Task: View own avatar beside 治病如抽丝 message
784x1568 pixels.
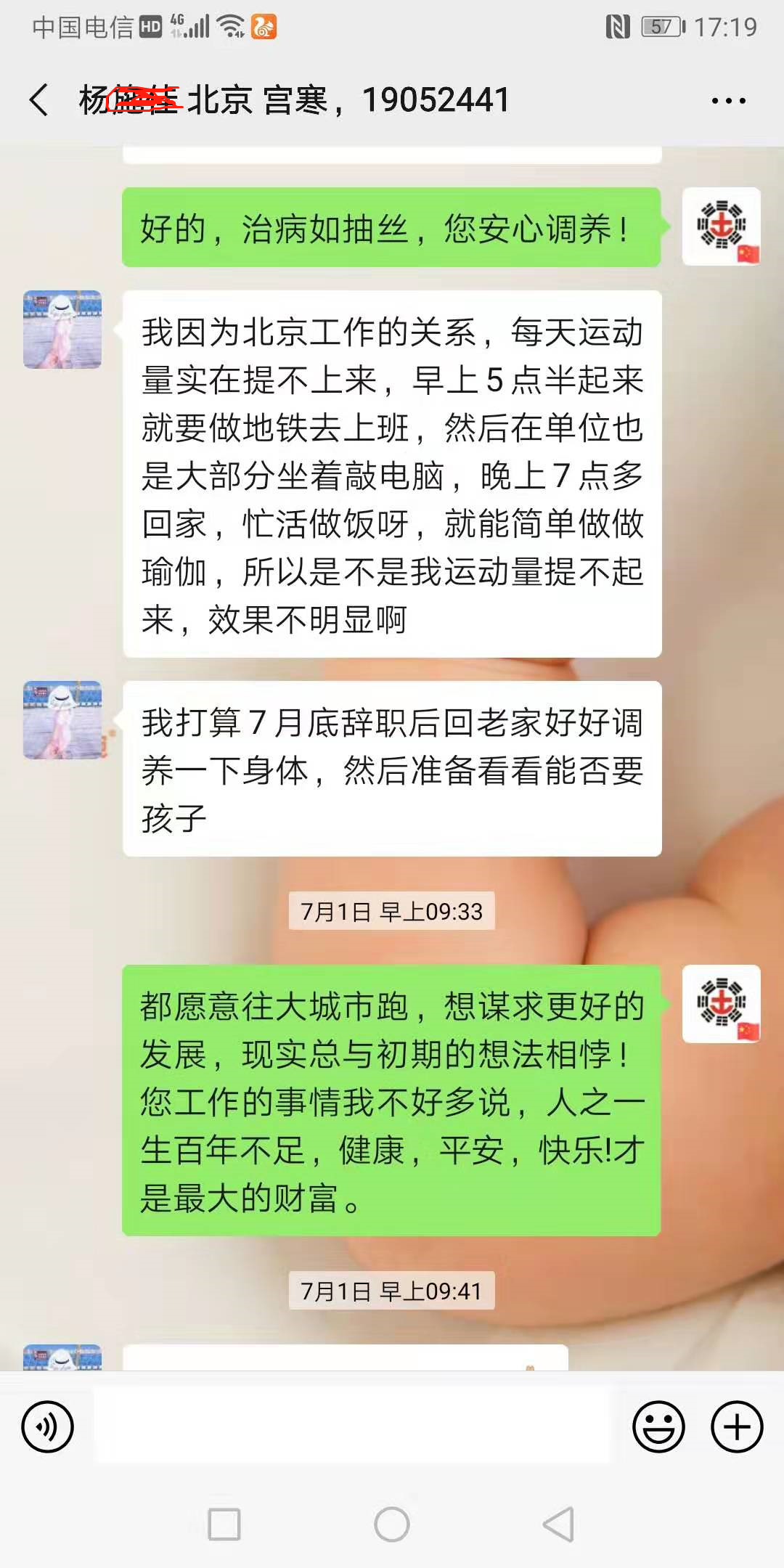Action: [x=722, y=226]
